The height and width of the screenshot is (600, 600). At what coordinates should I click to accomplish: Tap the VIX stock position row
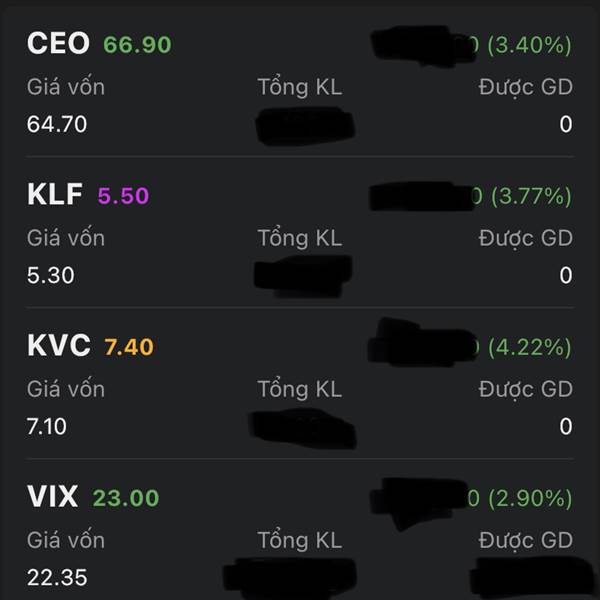click(53, 497)
